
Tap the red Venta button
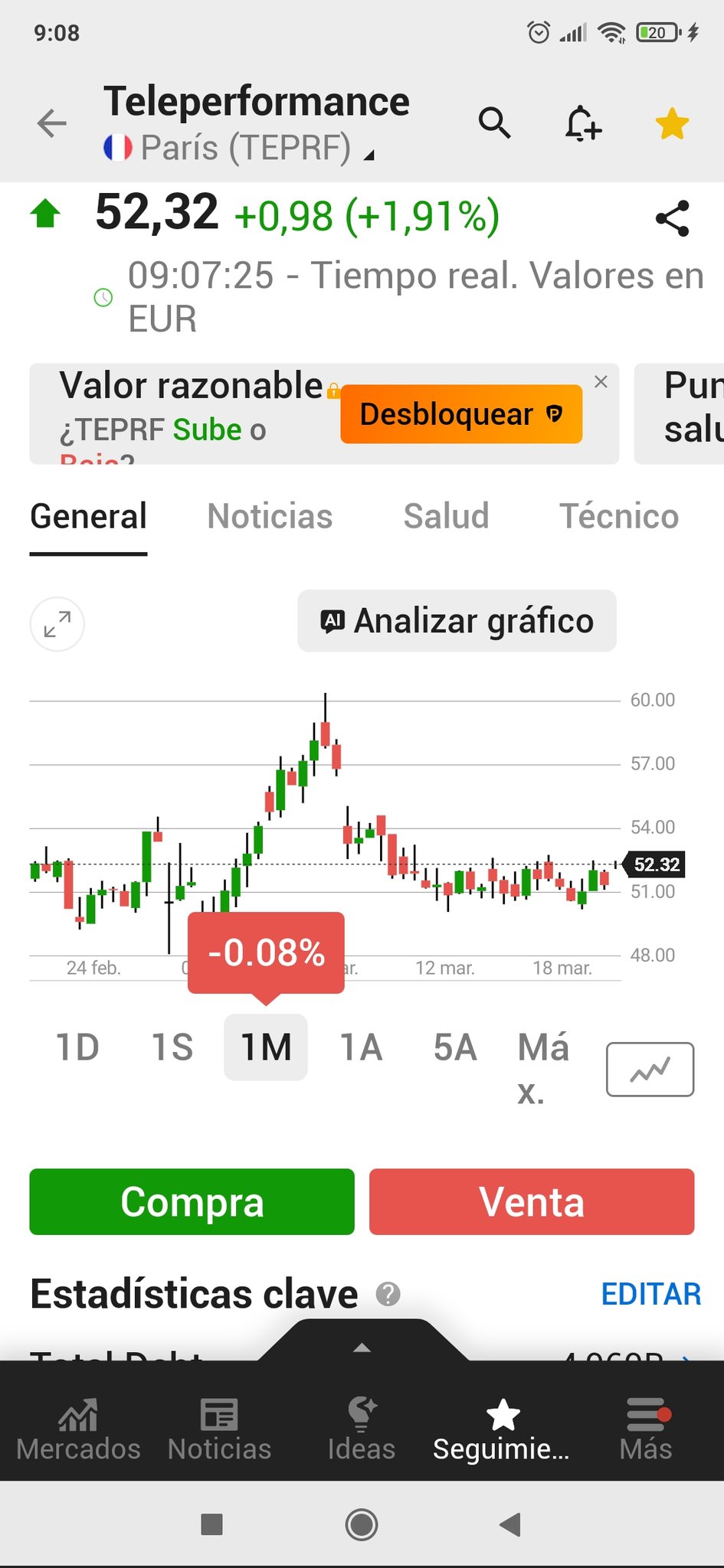[x=532, y=1201]
